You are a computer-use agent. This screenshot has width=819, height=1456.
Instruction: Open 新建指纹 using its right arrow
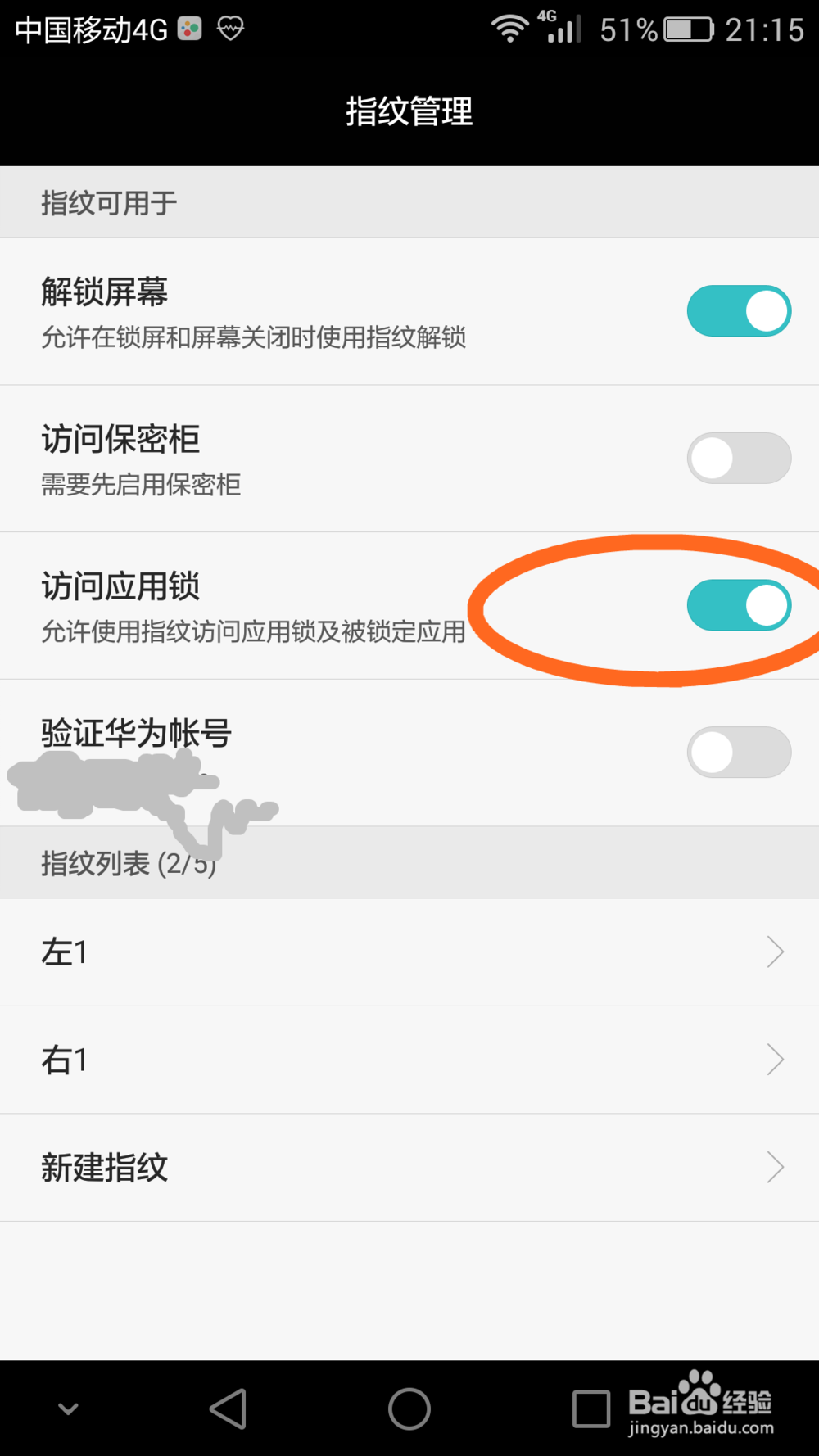(775, 1167)
